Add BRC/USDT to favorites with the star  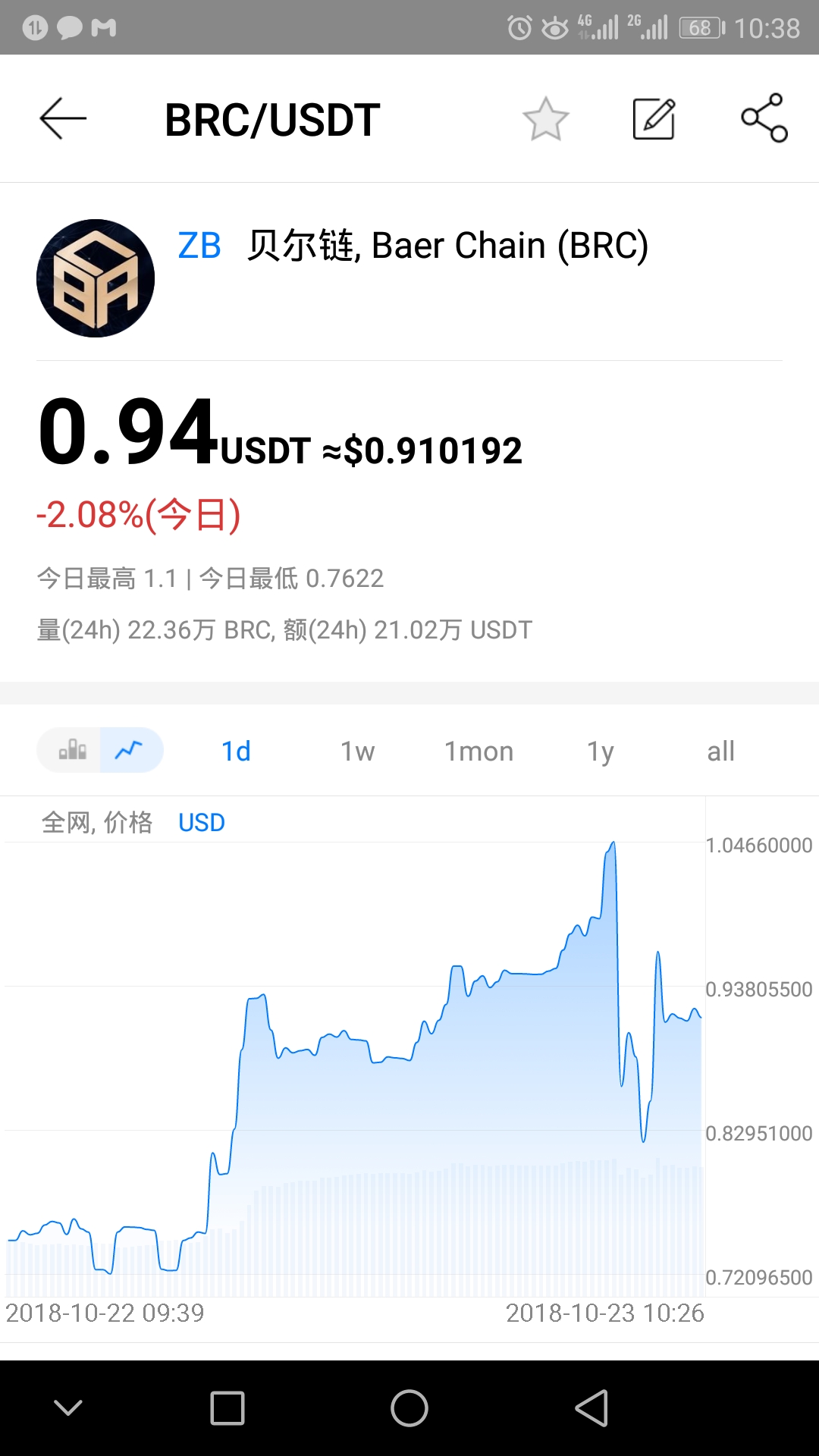(545, 119)
